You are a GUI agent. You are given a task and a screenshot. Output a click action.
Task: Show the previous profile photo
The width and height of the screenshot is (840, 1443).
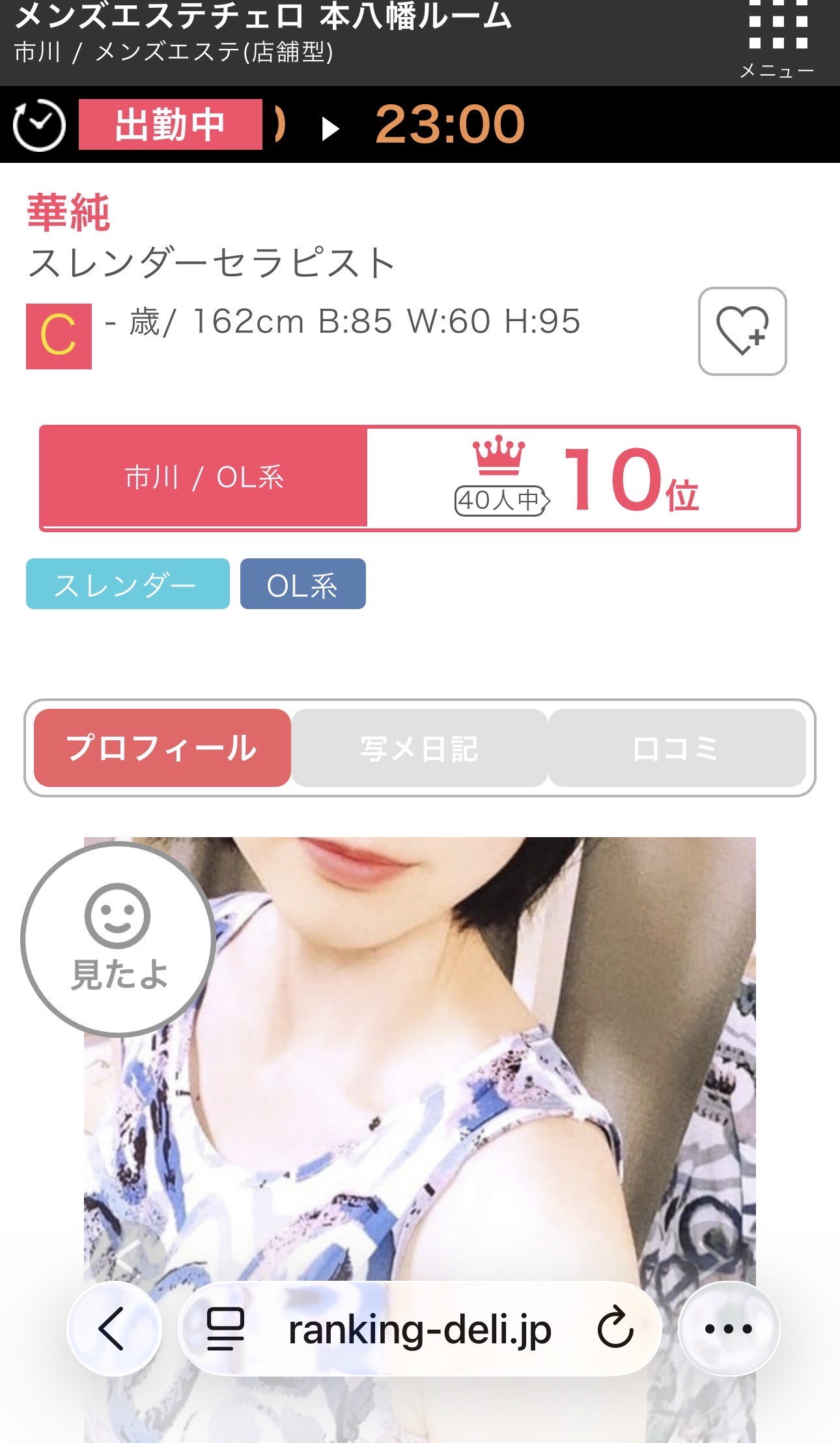pyautogui.click(x=128, y=1256)
